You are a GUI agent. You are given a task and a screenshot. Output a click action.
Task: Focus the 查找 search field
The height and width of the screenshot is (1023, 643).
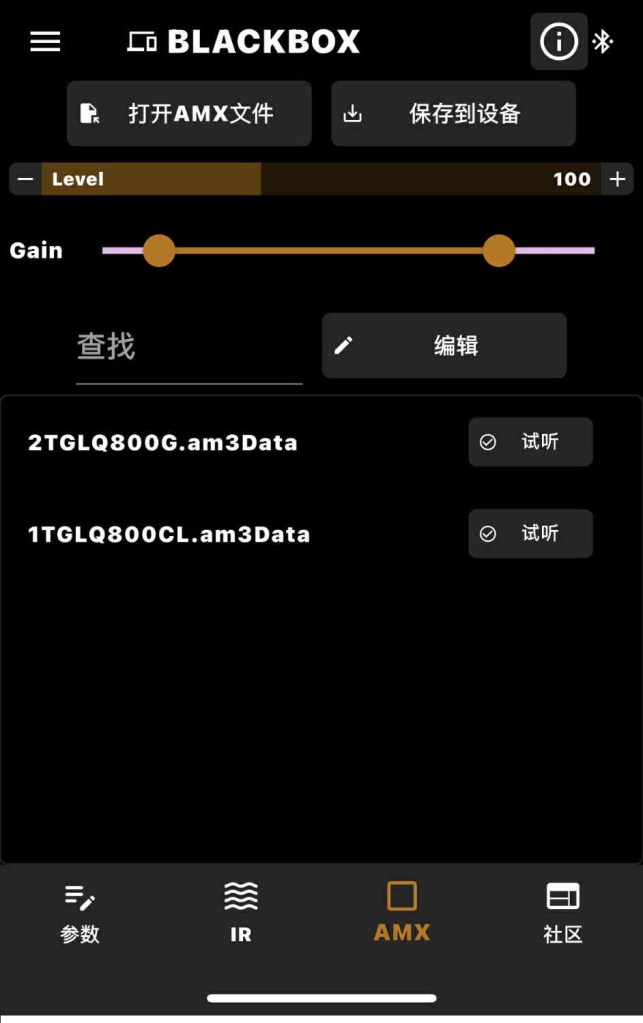(x=188, y=347)
